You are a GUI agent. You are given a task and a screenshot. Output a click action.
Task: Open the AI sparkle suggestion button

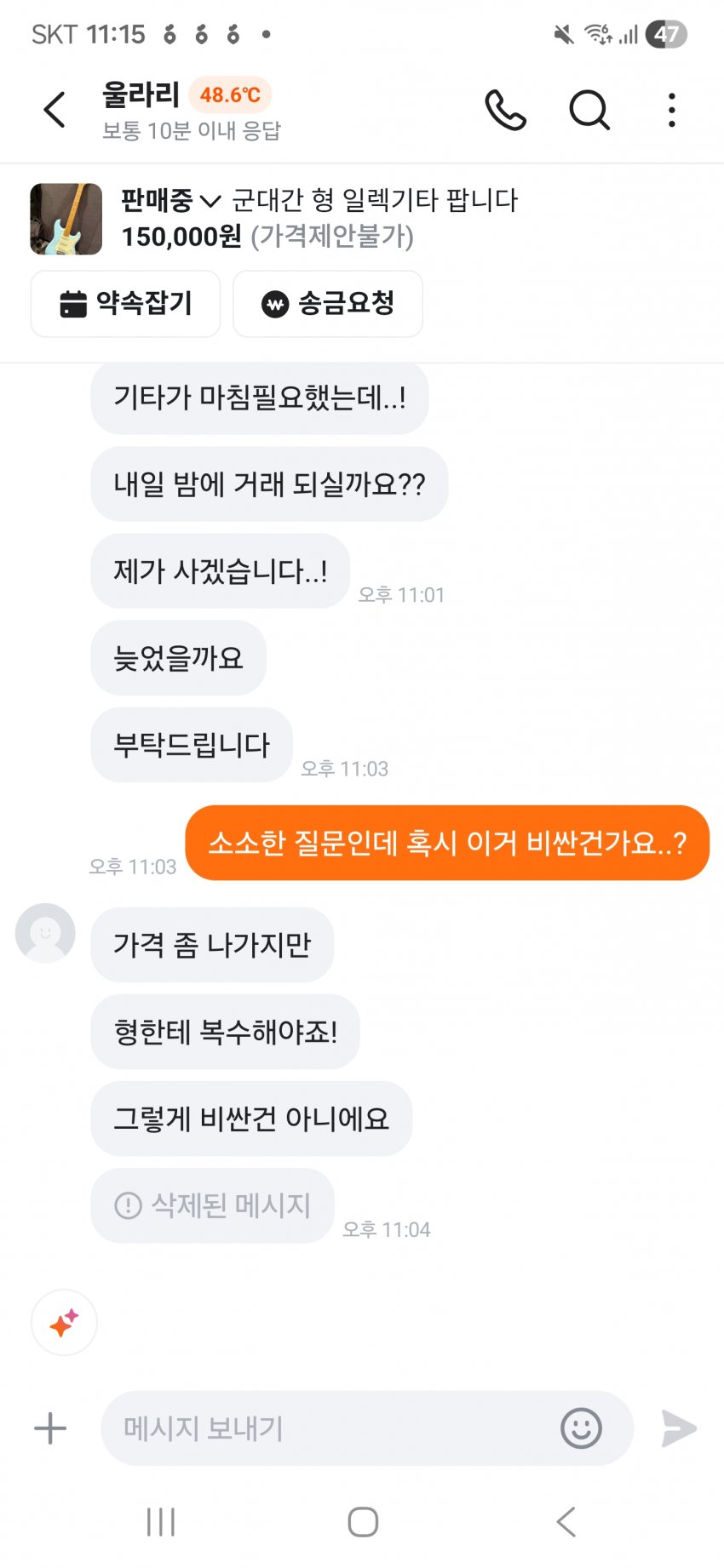pos(64,1323)
